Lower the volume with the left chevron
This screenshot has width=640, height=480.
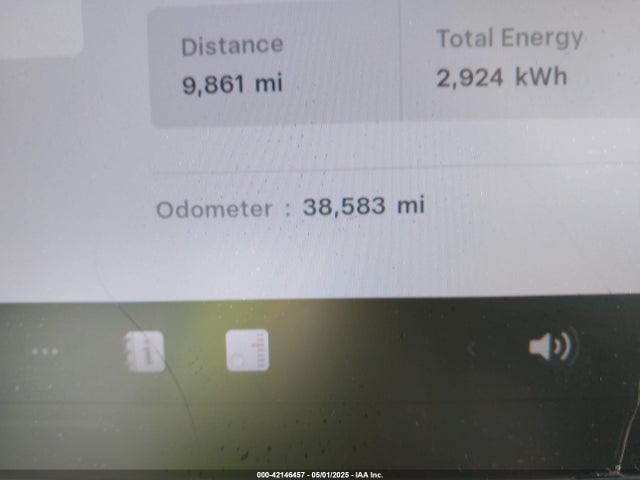(x=473, y=348)
